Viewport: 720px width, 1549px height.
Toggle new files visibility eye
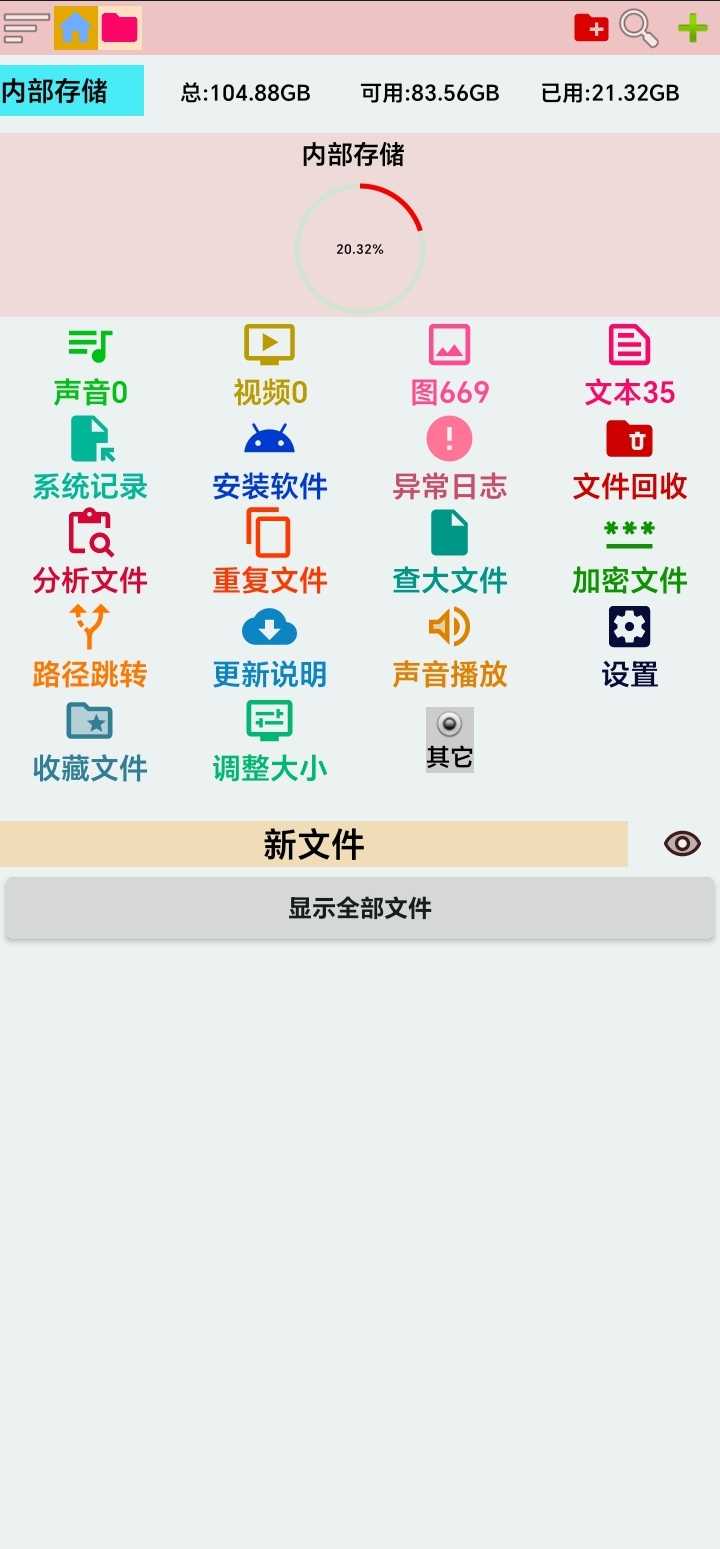[682, 844]
